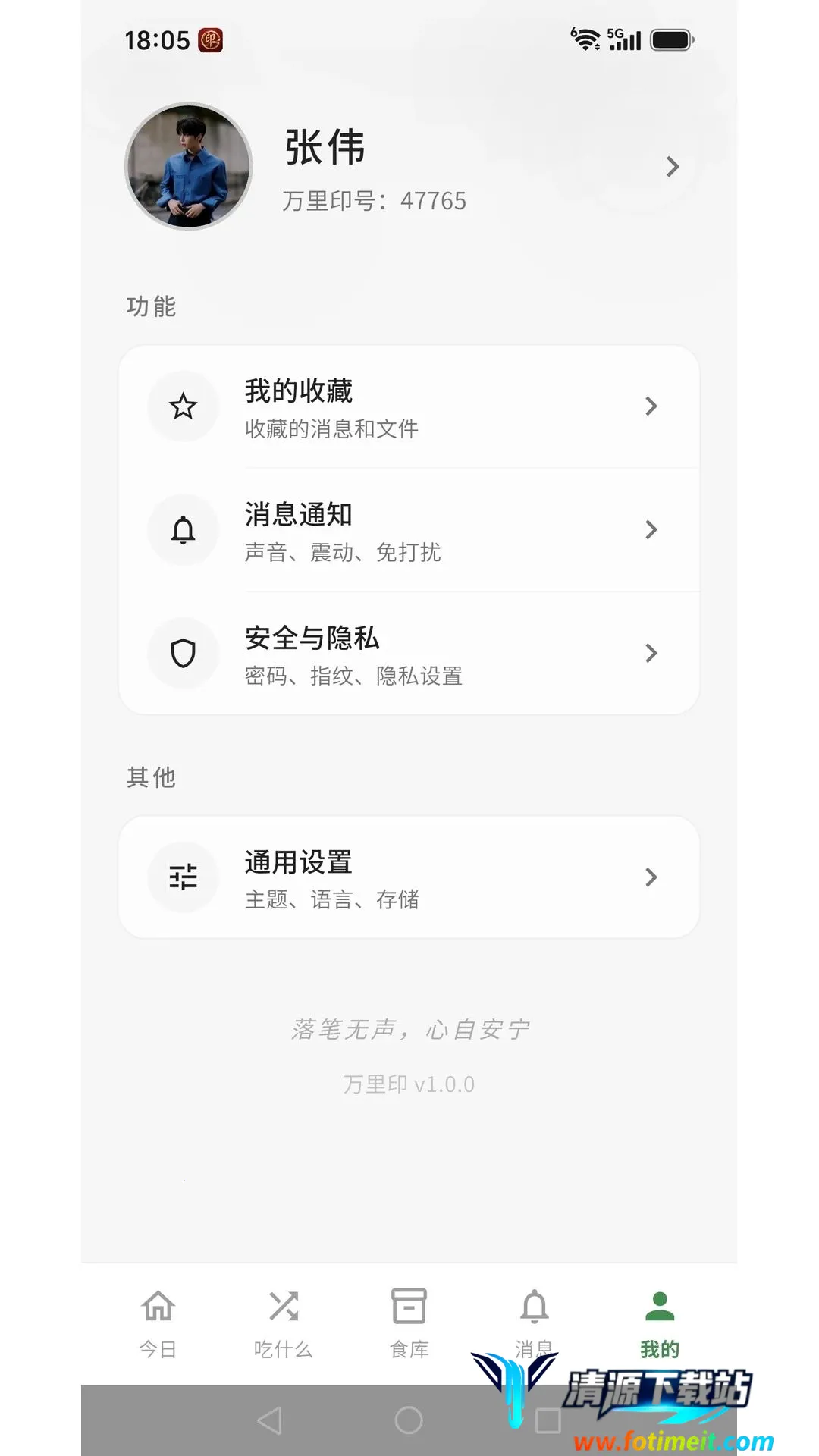
Task: Open 消息通知 settings
Action: (409, 530)
